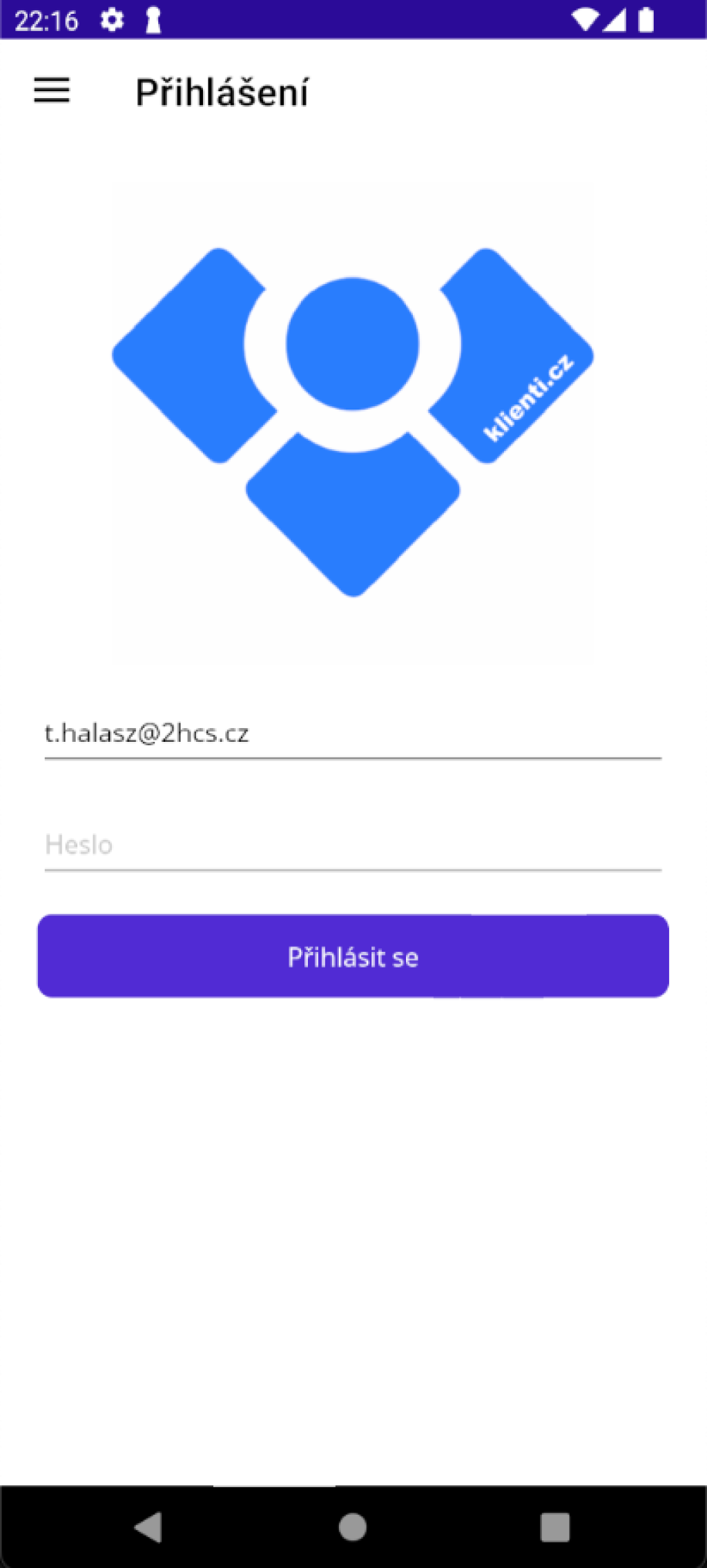Tap the email field with t.halasz@2hcs.cz
Viewport: 707px width, 1568px height.
[352, 734]
